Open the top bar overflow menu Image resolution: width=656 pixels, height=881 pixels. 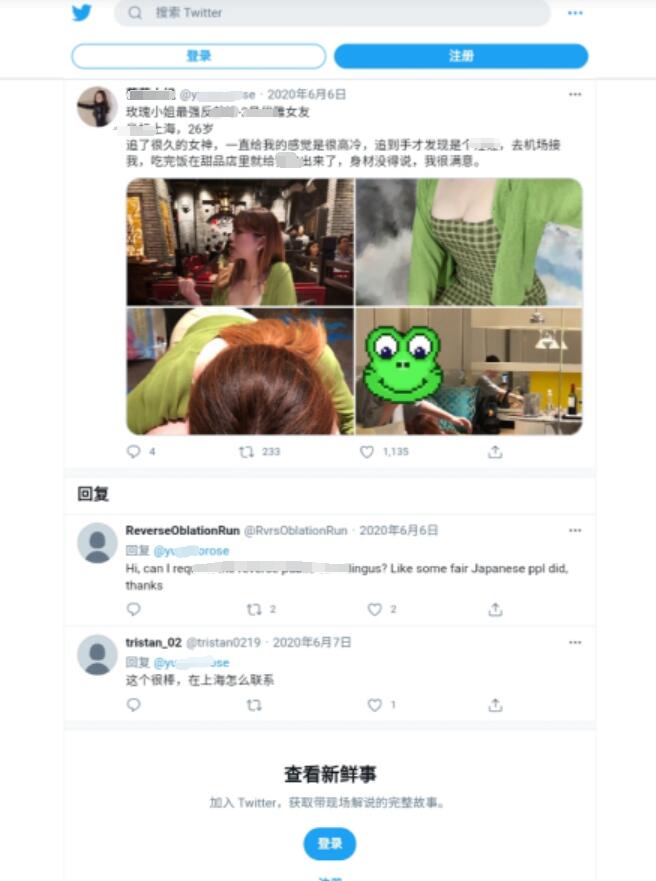575,13
